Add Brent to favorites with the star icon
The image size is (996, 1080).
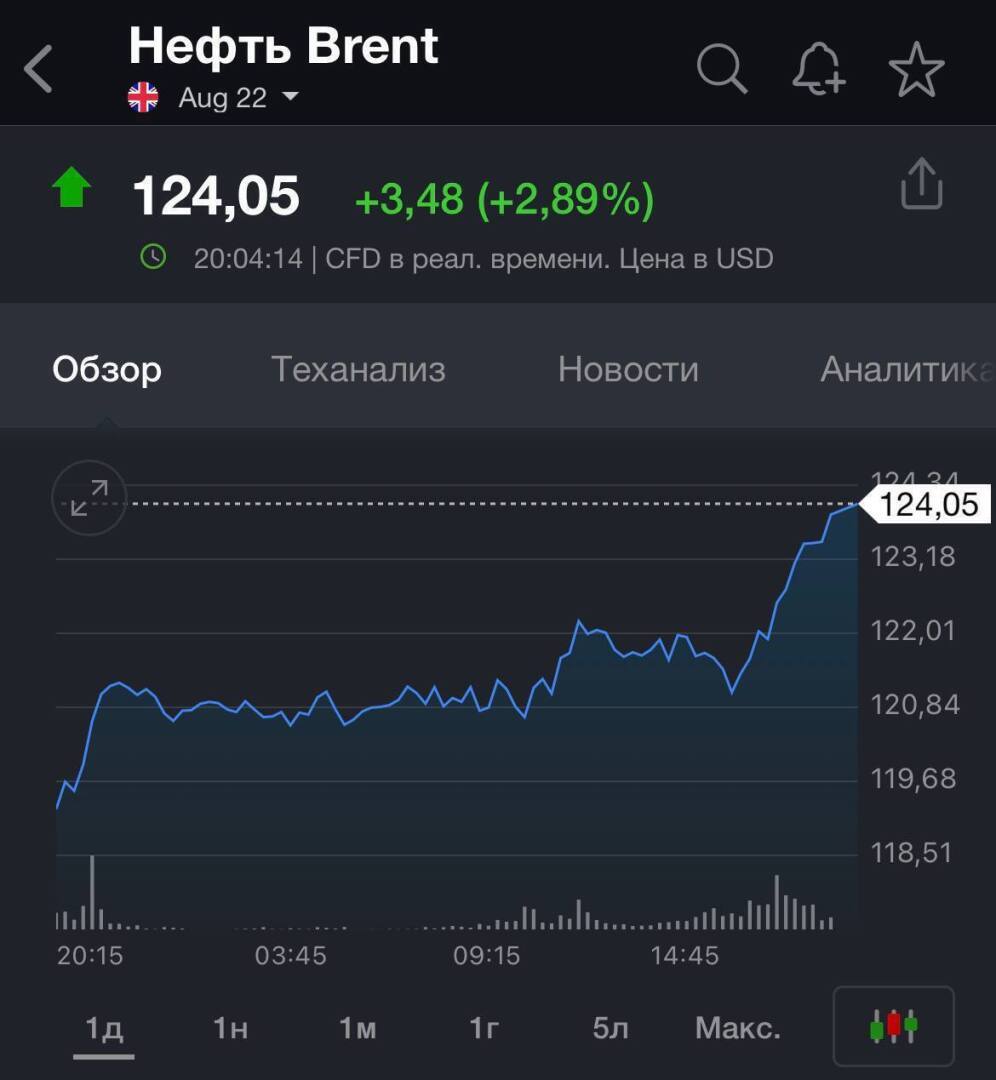click(x=916, y=70)
